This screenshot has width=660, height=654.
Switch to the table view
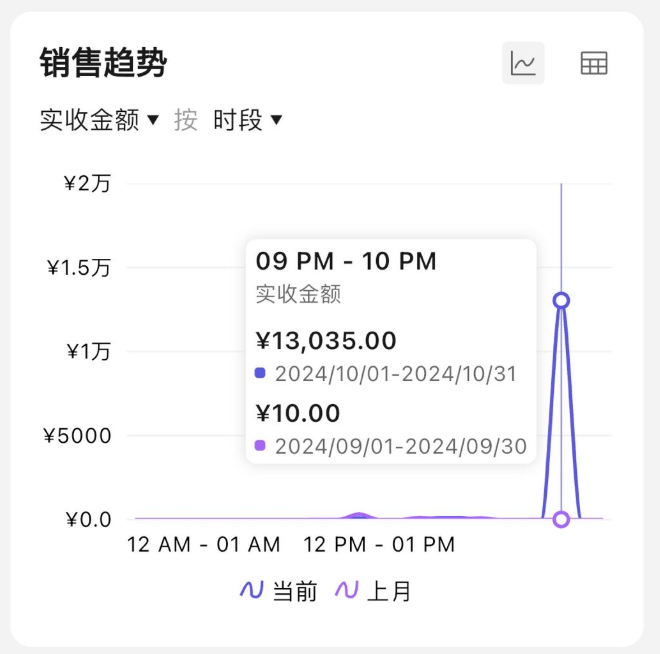(594, 63)
